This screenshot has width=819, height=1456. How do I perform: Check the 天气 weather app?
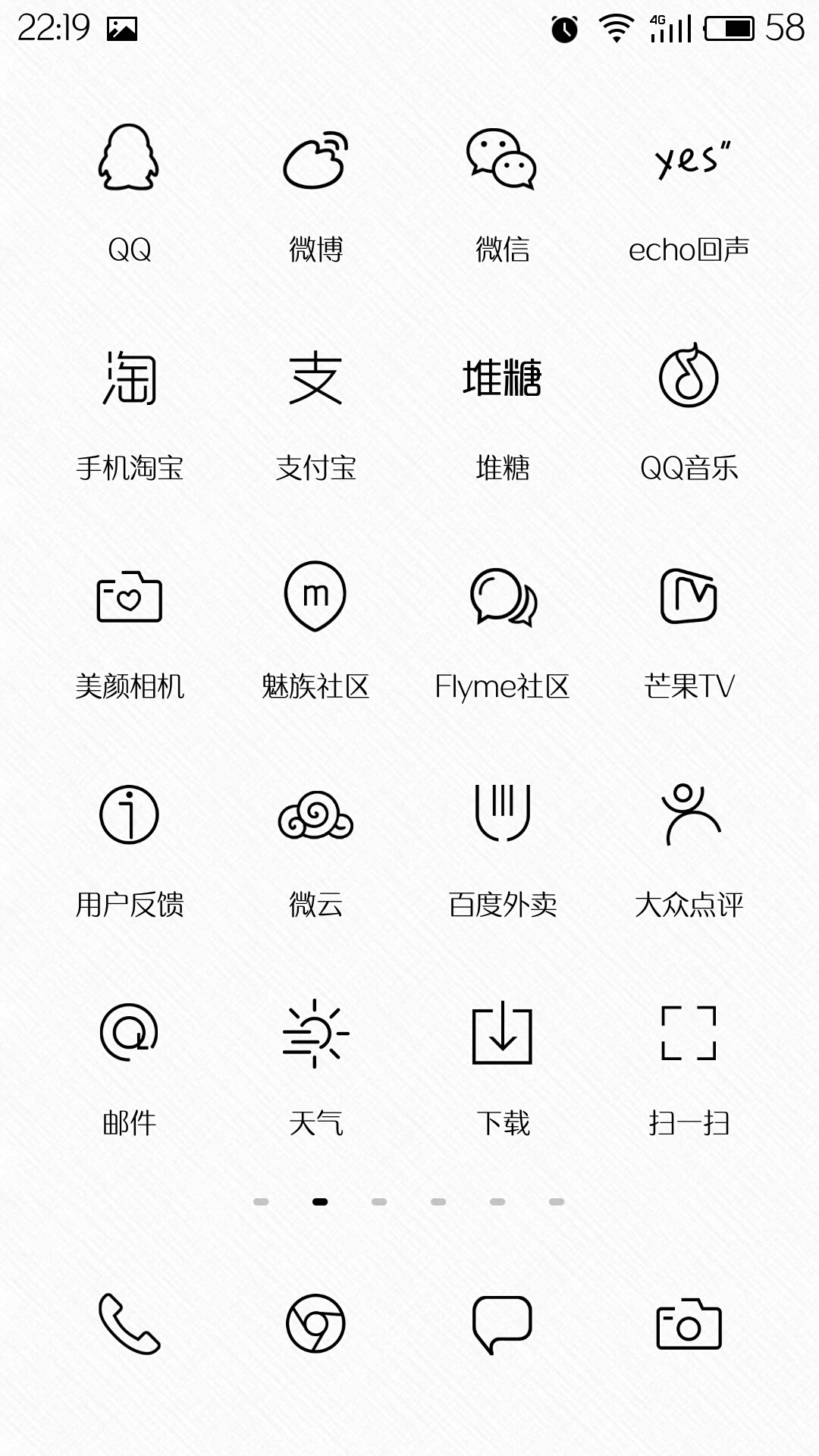[x=315, y=1033]
